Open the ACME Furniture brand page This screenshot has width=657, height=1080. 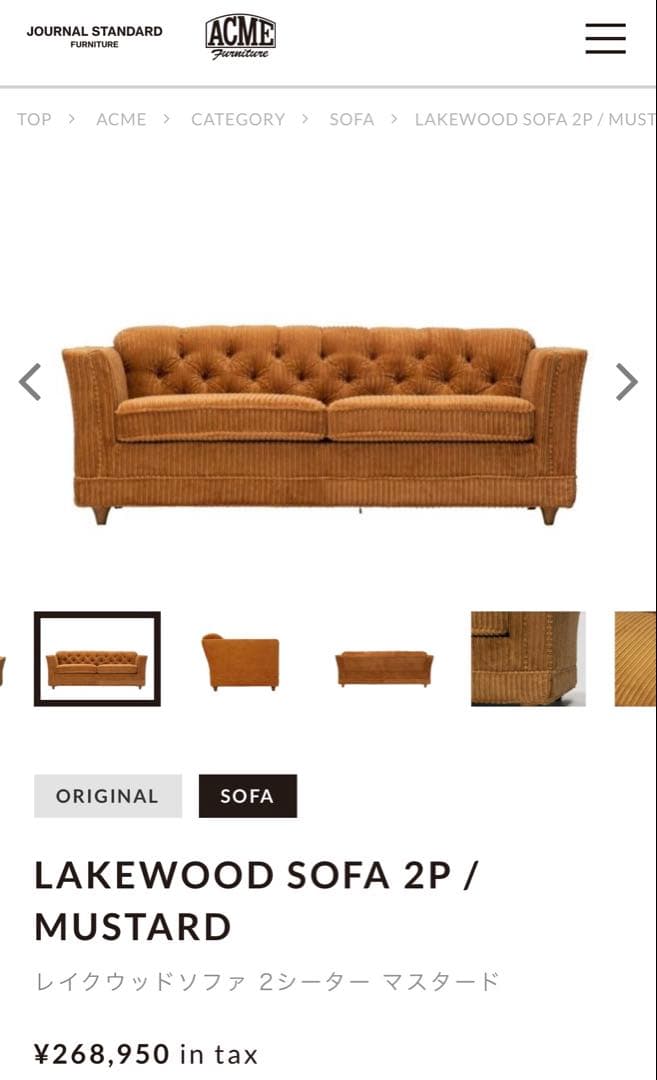tap(240, 37)
